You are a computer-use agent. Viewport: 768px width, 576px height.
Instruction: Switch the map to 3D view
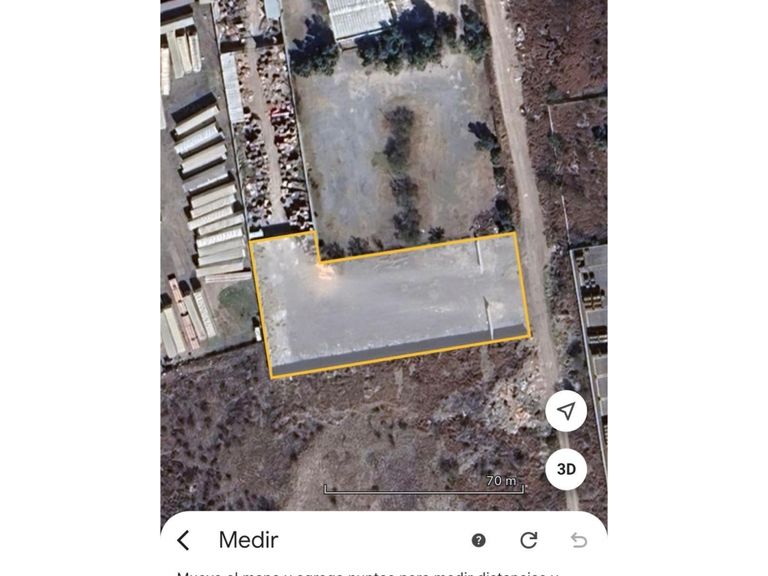coord(566,469)
